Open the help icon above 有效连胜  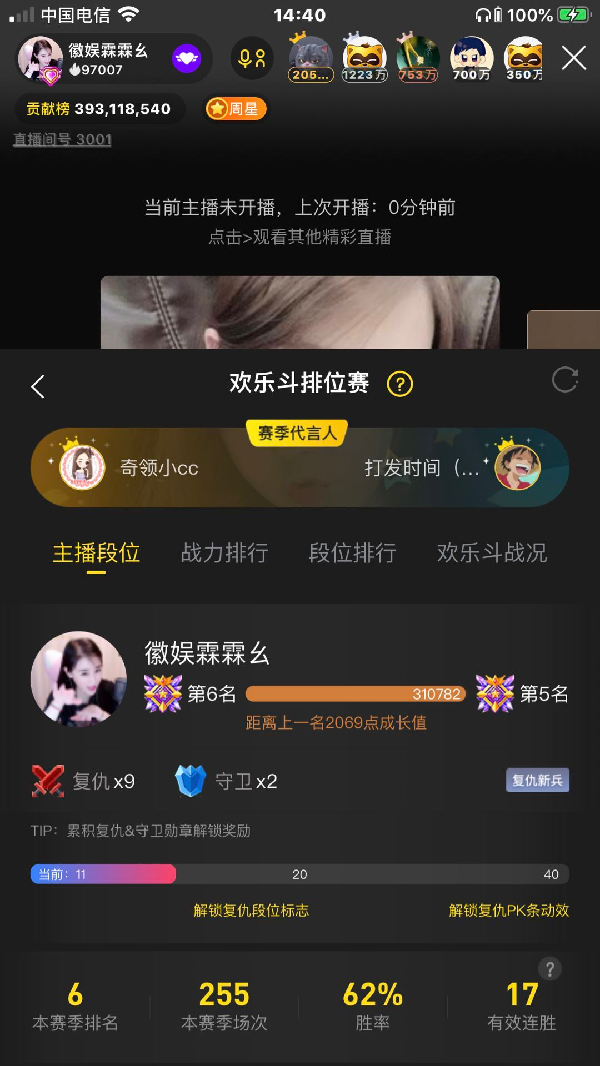pyautogui.click(x=550, y=969)
